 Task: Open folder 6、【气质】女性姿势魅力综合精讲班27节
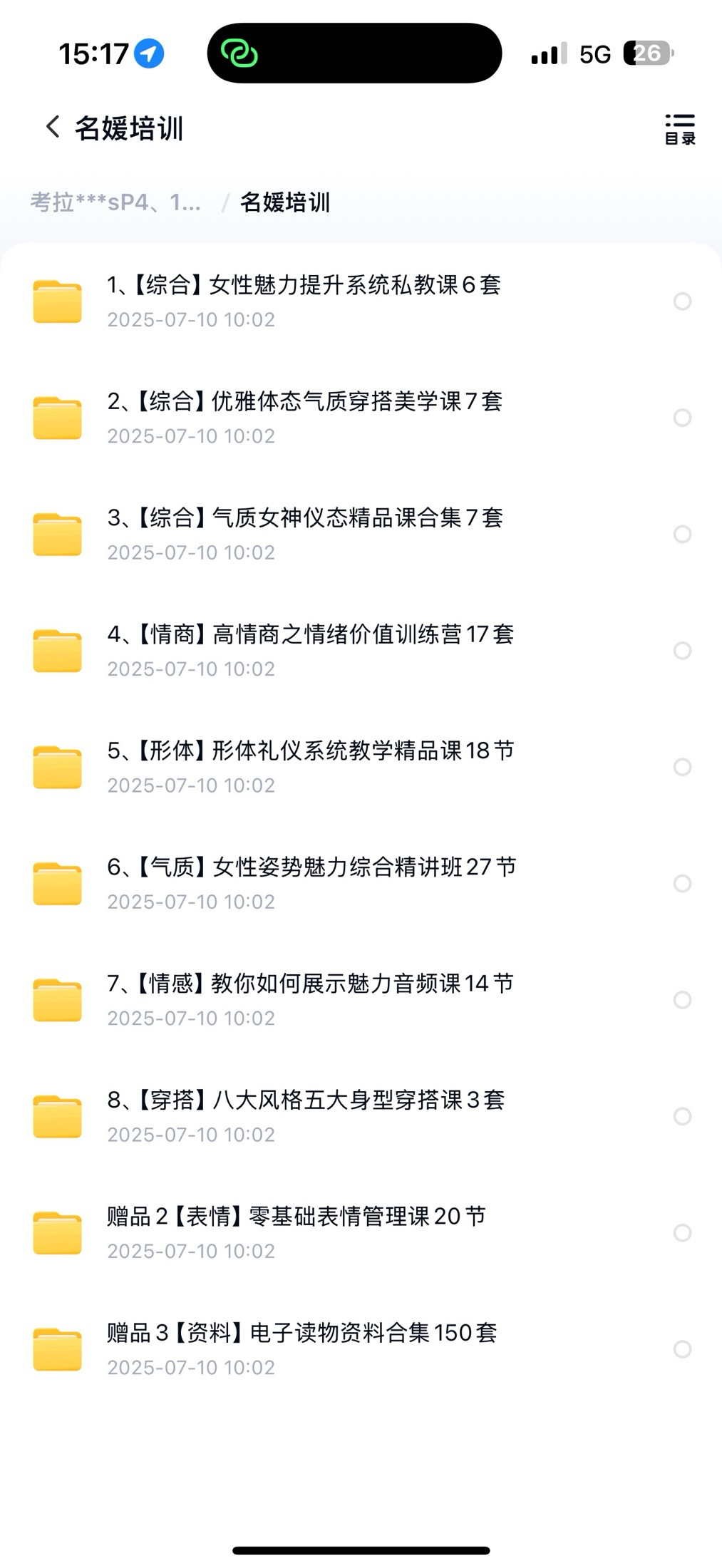[x=311, y=867]
